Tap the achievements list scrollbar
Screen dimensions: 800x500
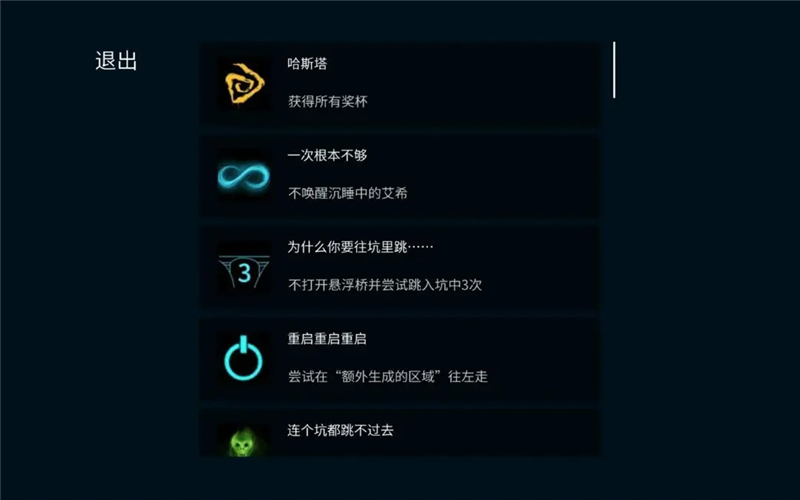coord(614,70)
